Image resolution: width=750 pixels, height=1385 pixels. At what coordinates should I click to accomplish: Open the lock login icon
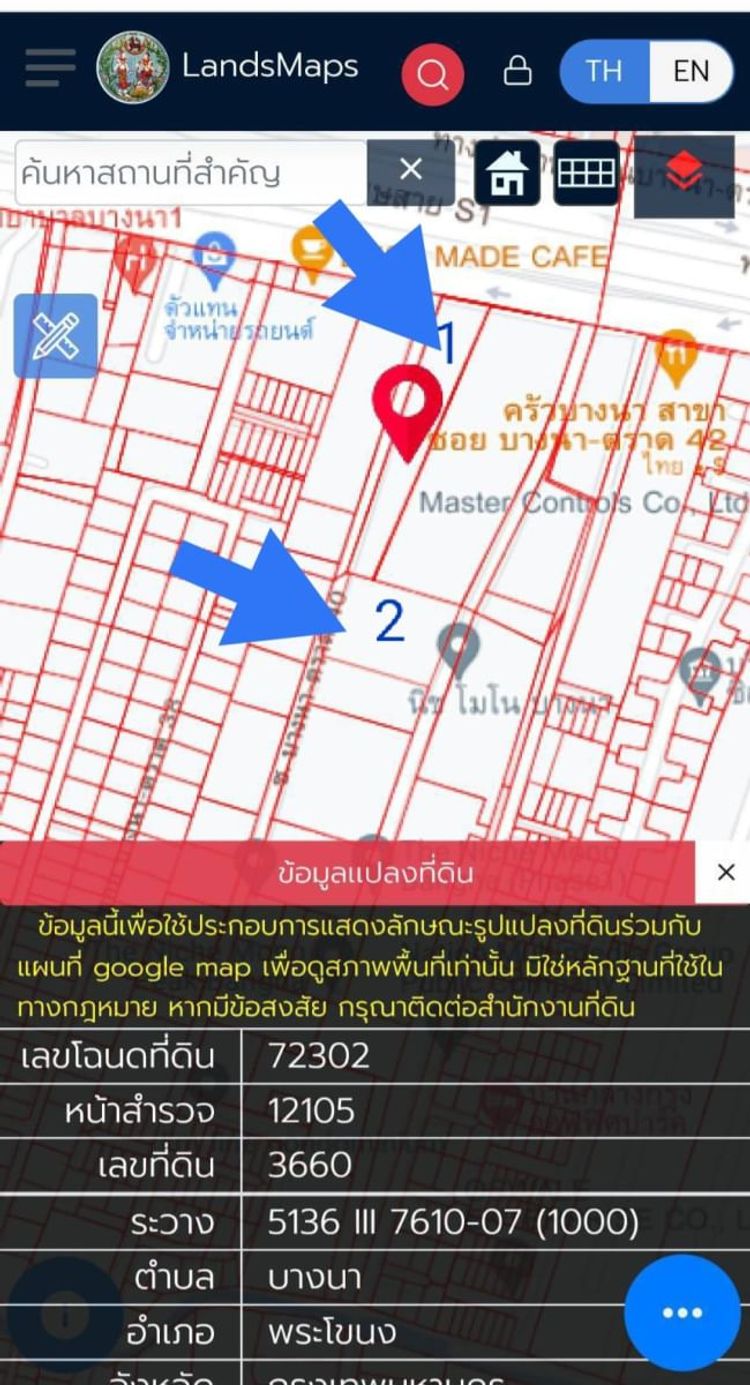pos(517,71)
